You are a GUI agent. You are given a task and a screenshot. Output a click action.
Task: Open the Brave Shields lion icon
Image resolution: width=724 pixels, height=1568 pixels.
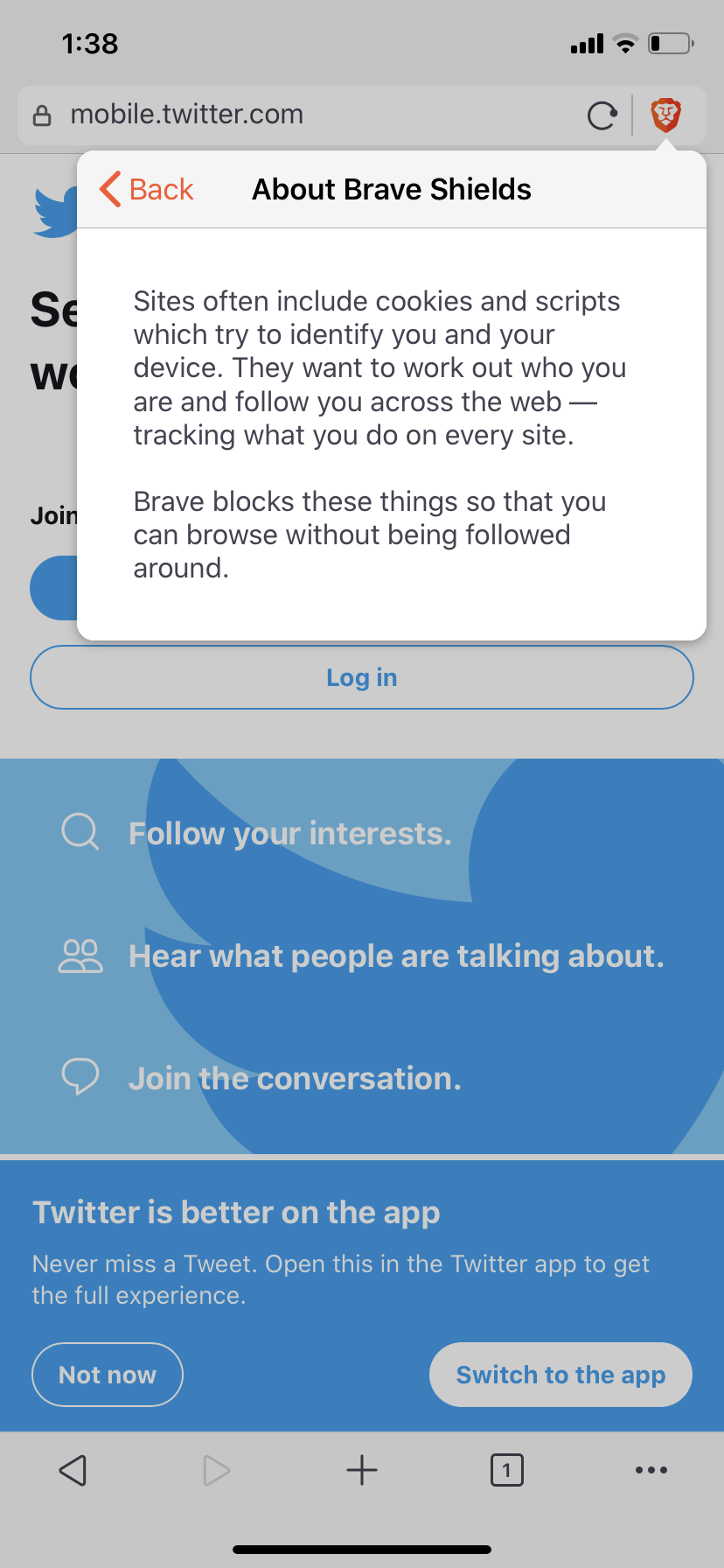pyautogui.click(x=666, y=115)
